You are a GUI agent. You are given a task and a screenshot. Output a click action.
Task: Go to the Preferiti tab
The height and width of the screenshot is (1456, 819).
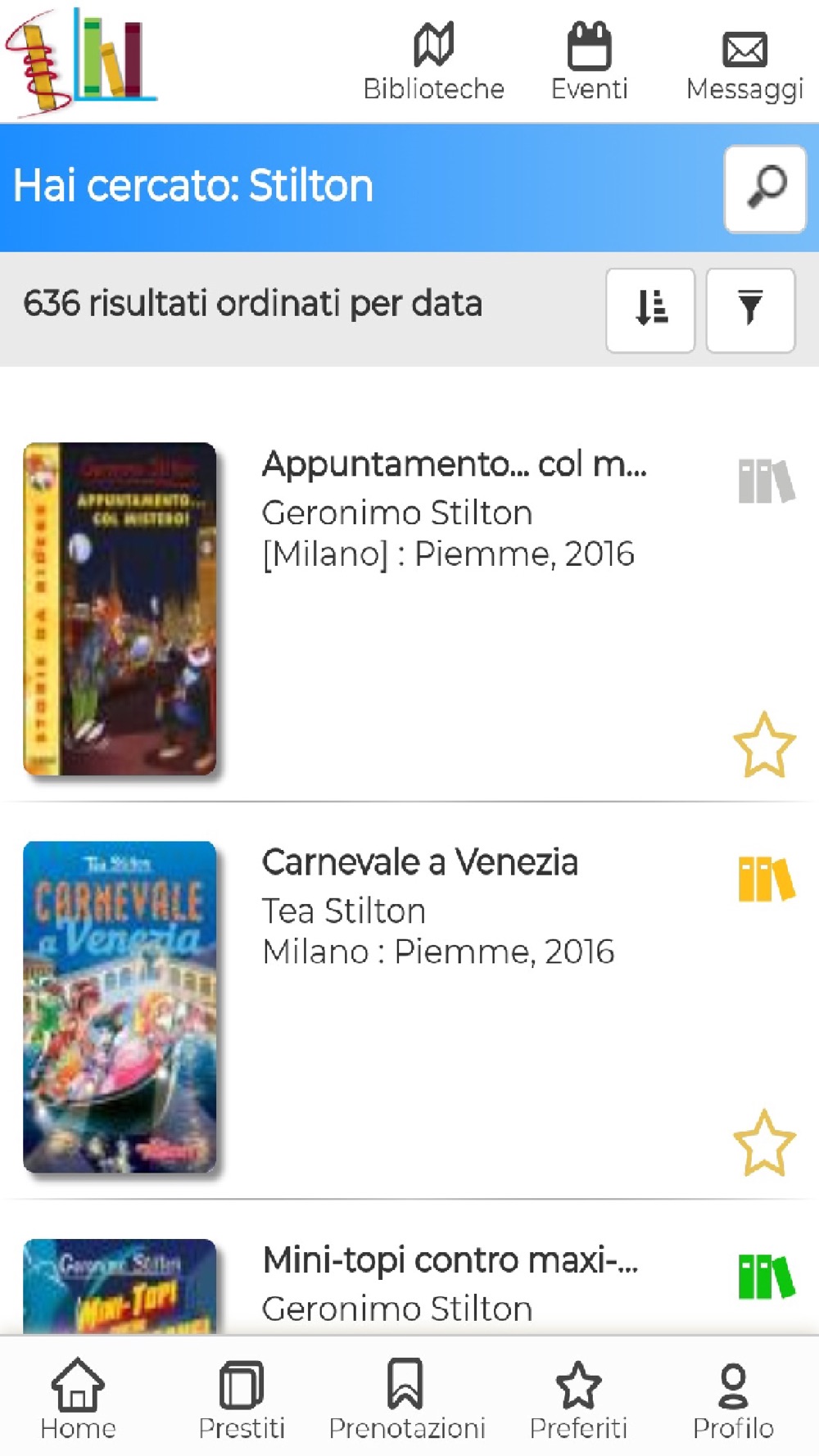click(x=578, y=1399)
